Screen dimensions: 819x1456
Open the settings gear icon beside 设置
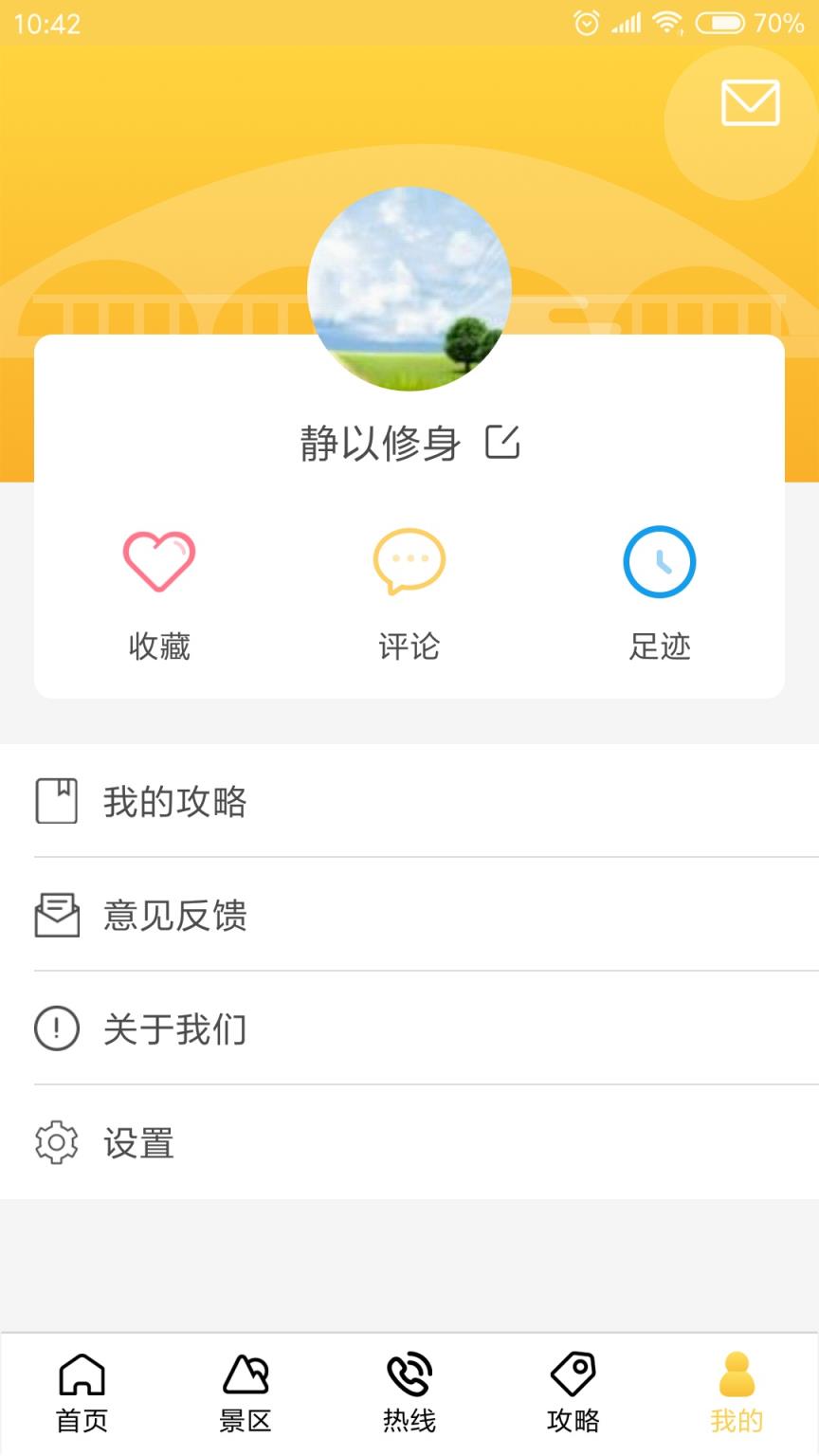pyautogui.click(x=54, y=1143)
